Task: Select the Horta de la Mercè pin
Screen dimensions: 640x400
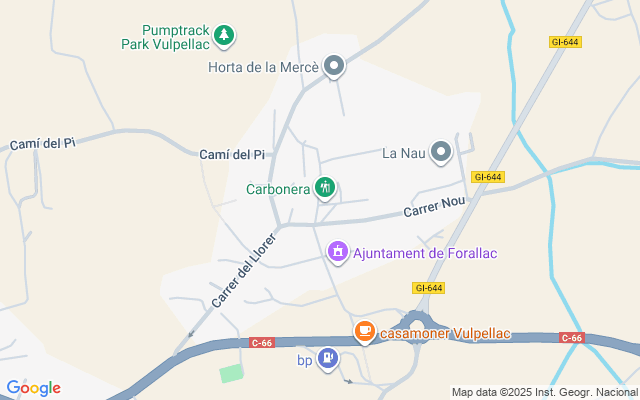Action: coord(334,67)
